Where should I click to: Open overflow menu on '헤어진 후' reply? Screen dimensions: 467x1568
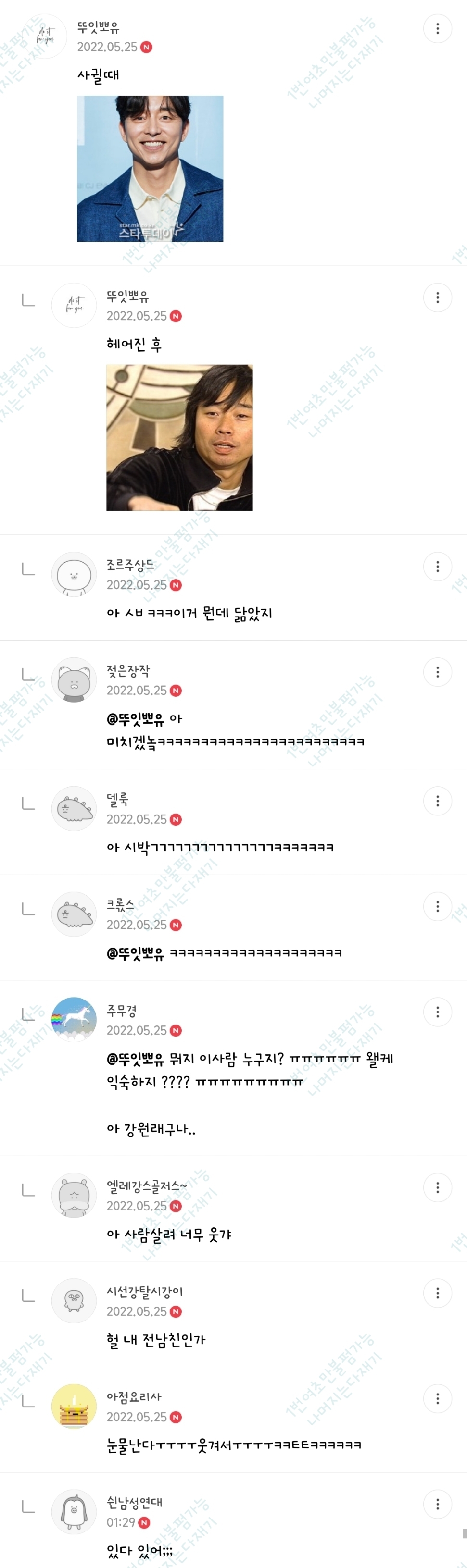(x=437, y=297)
